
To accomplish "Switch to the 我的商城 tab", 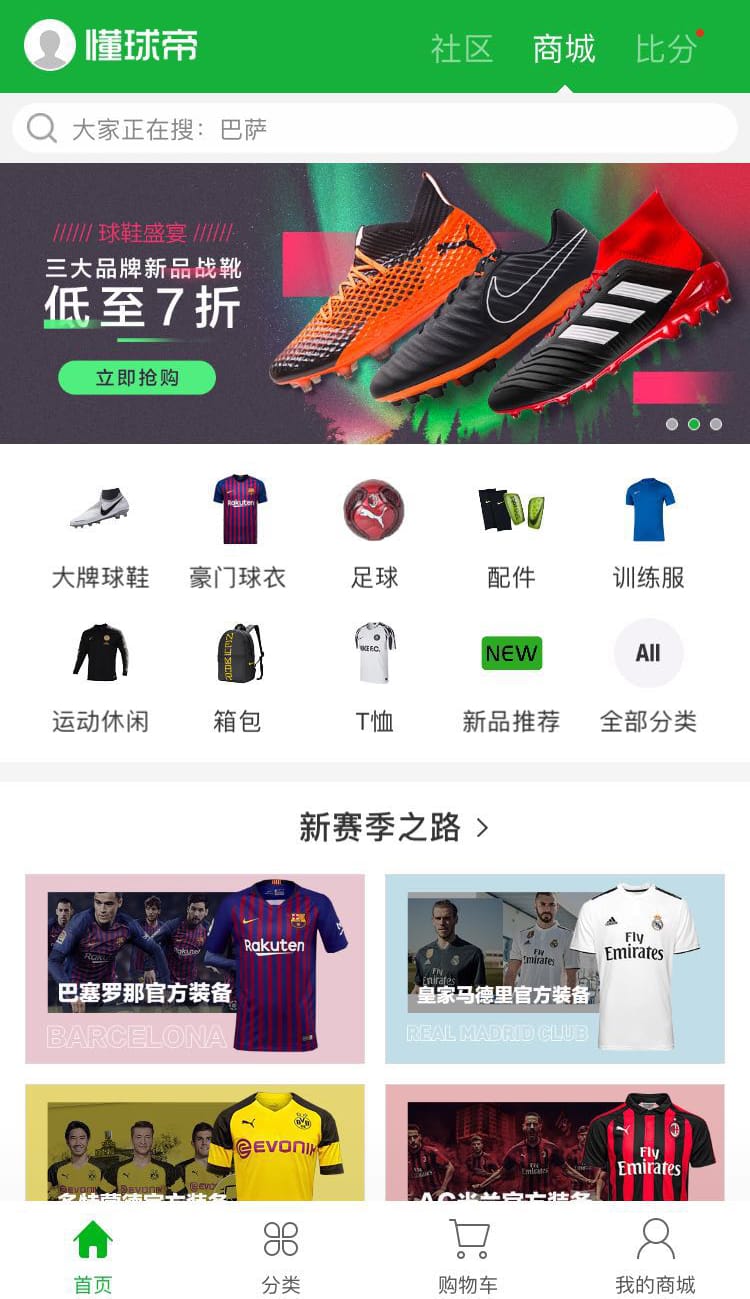I will [x=655, y=1257].
